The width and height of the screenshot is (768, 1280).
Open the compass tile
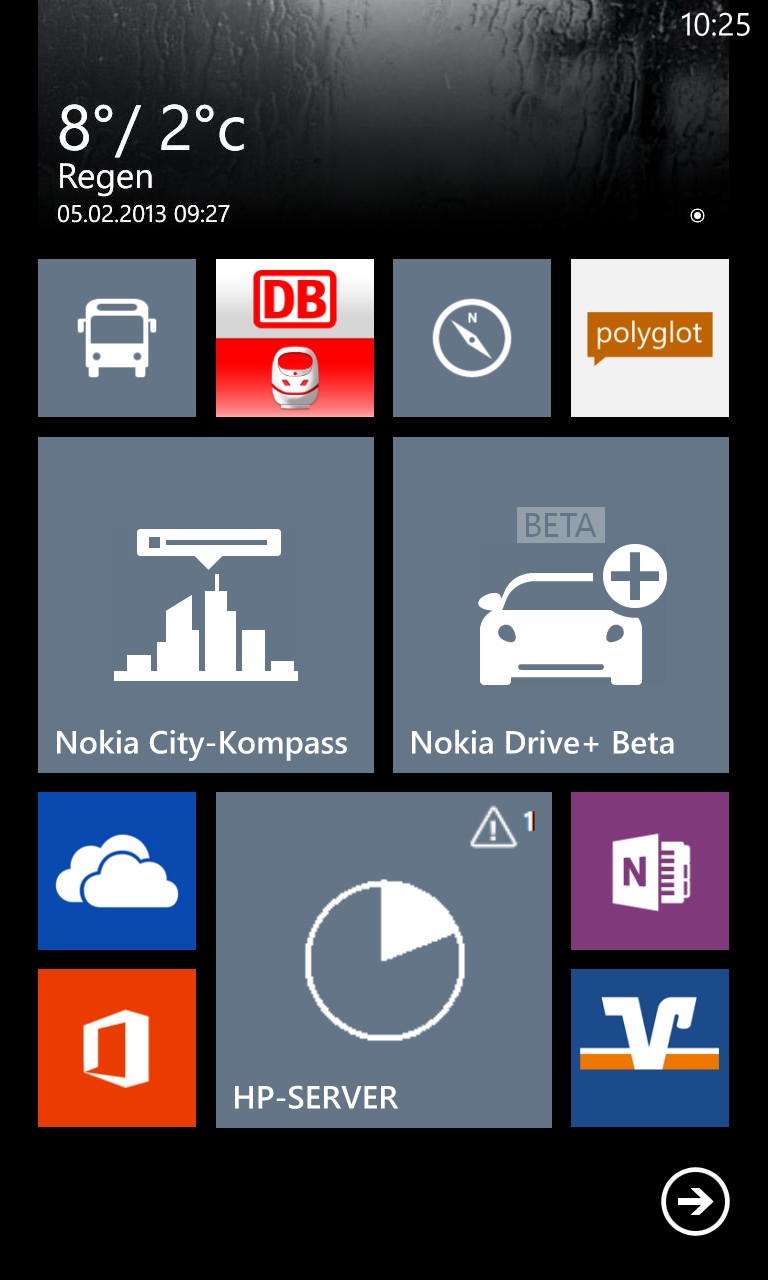(472, 338)
